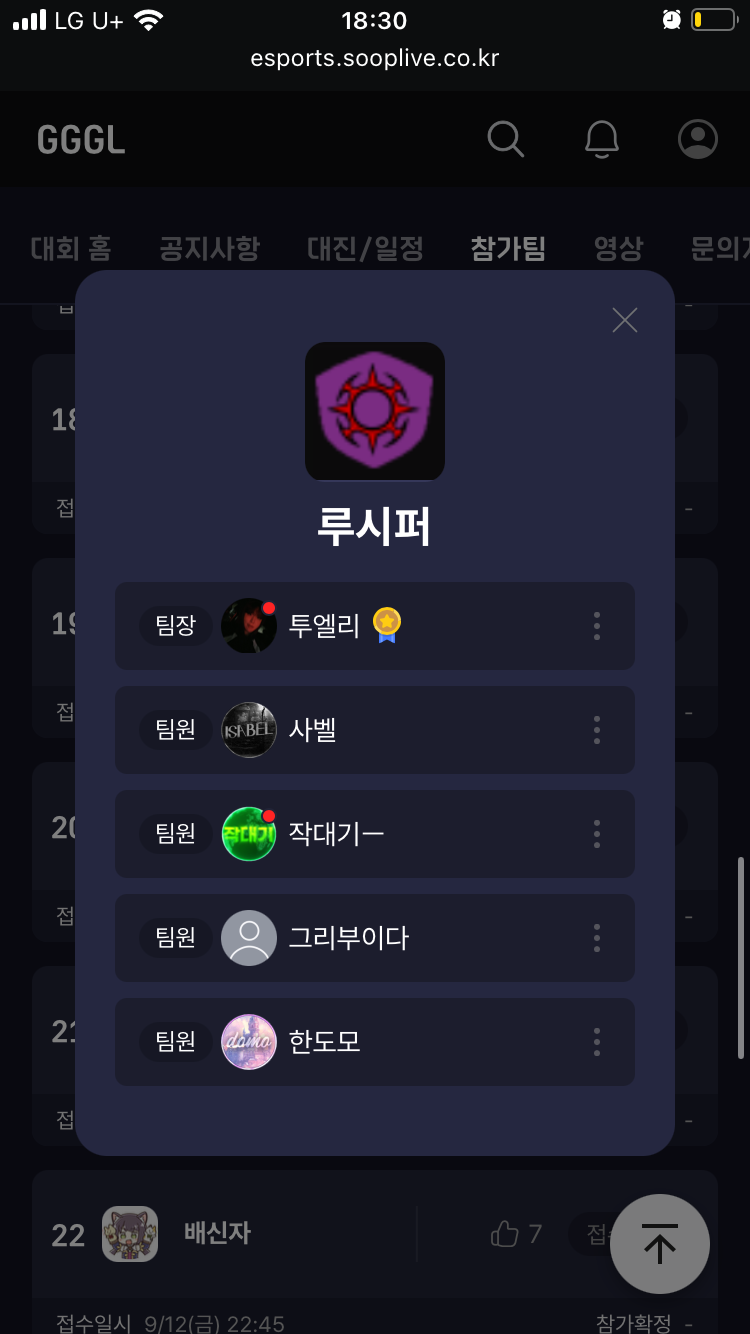
Task: Go to GGGL home logo
Action: (81, 140)
